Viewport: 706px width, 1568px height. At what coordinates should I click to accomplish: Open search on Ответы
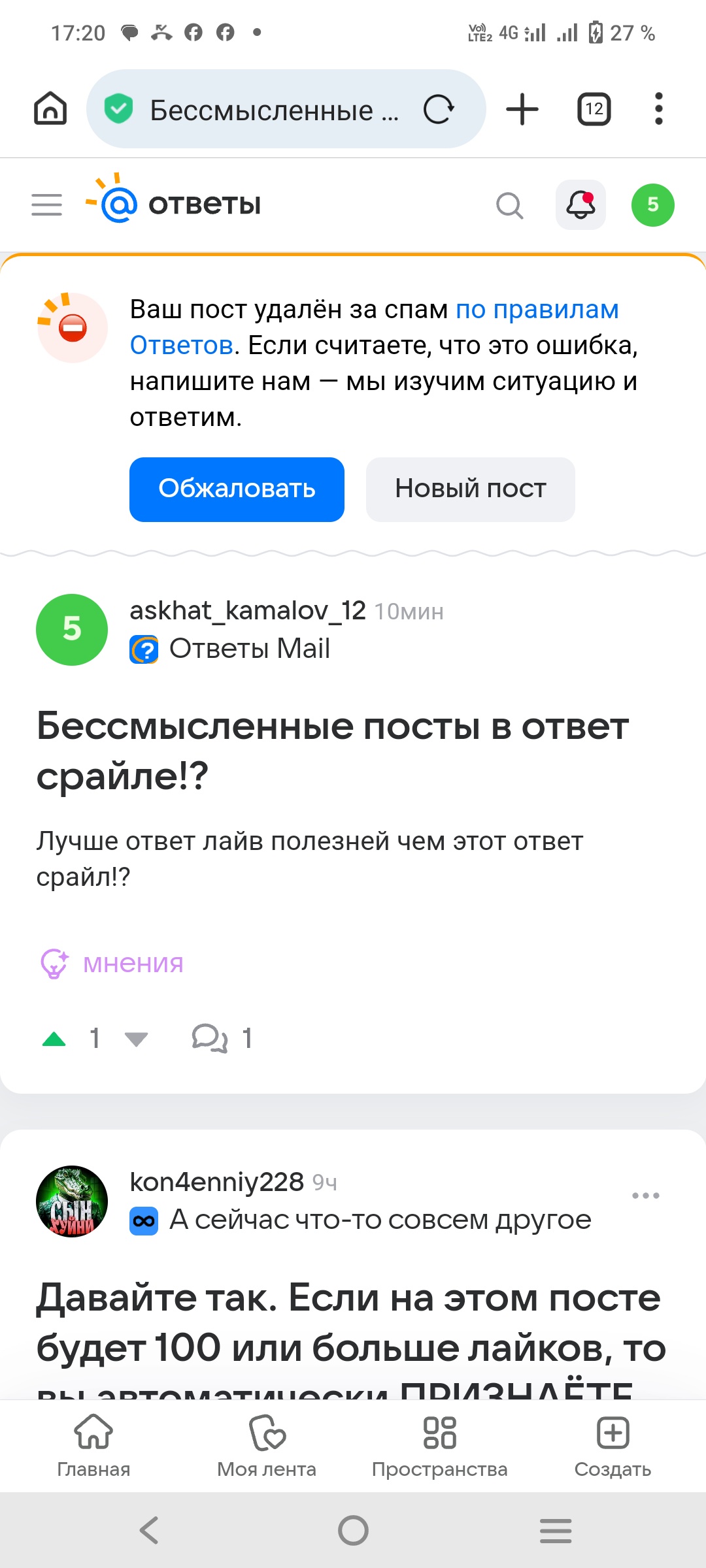[509, 205]
